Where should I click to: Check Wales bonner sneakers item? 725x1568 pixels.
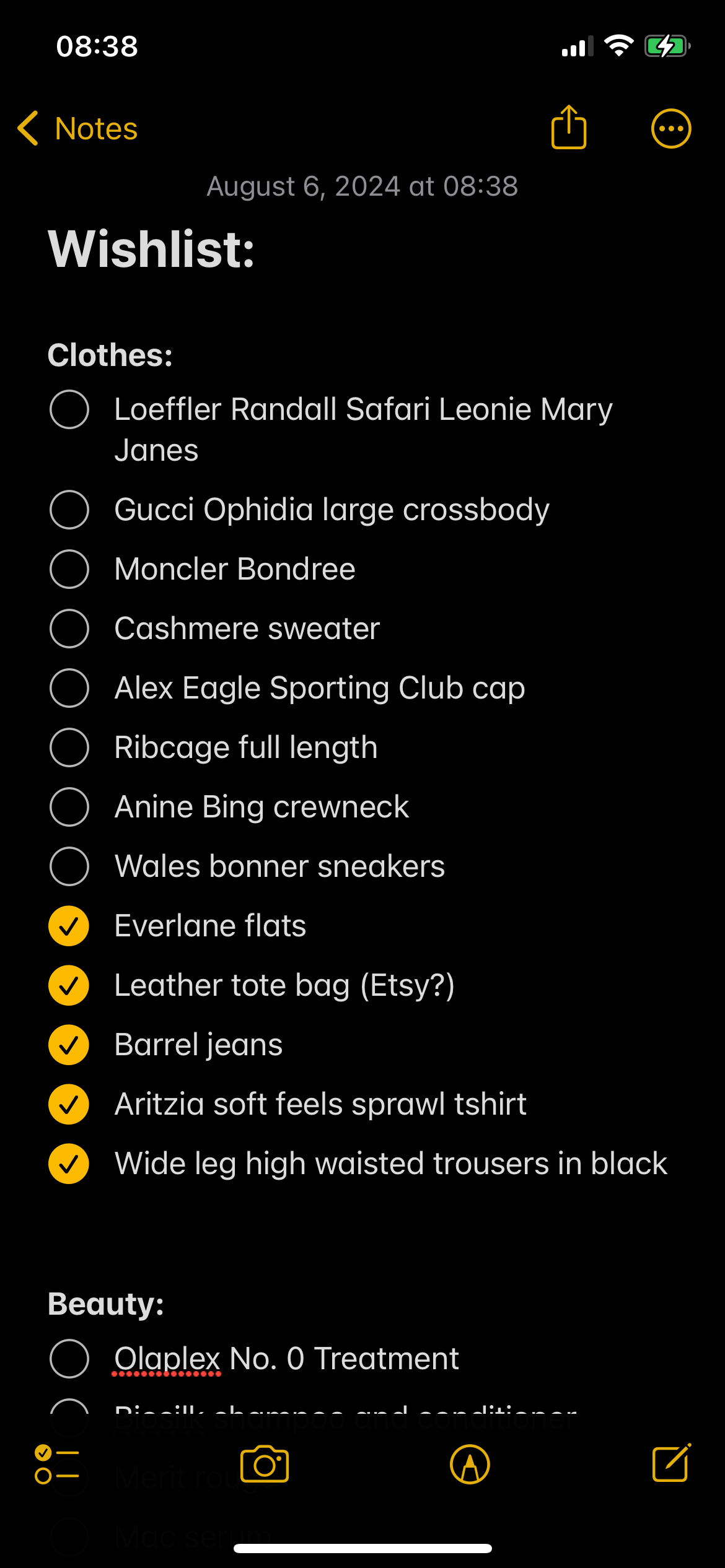click(69, 866)
